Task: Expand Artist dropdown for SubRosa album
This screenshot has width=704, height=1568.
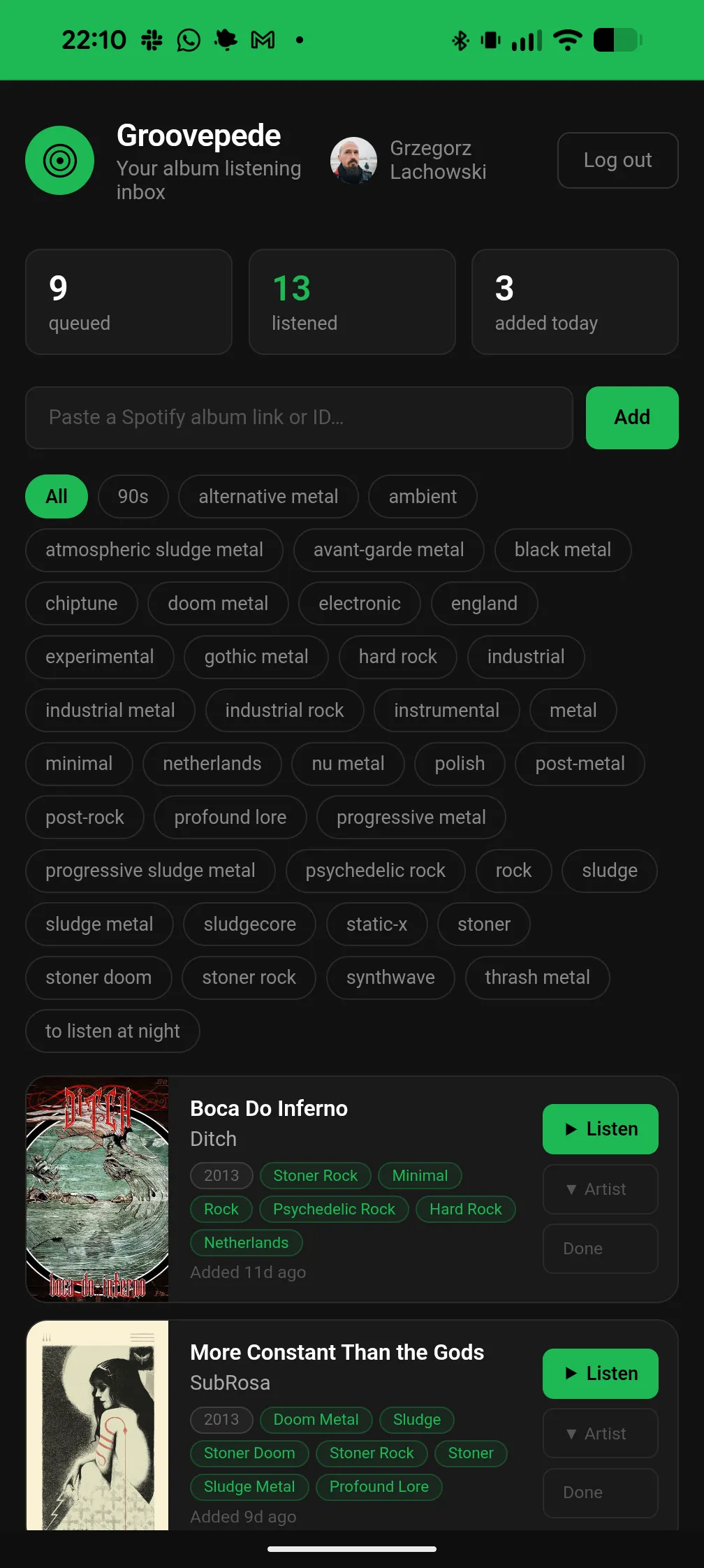Action: coord(600,1434)
